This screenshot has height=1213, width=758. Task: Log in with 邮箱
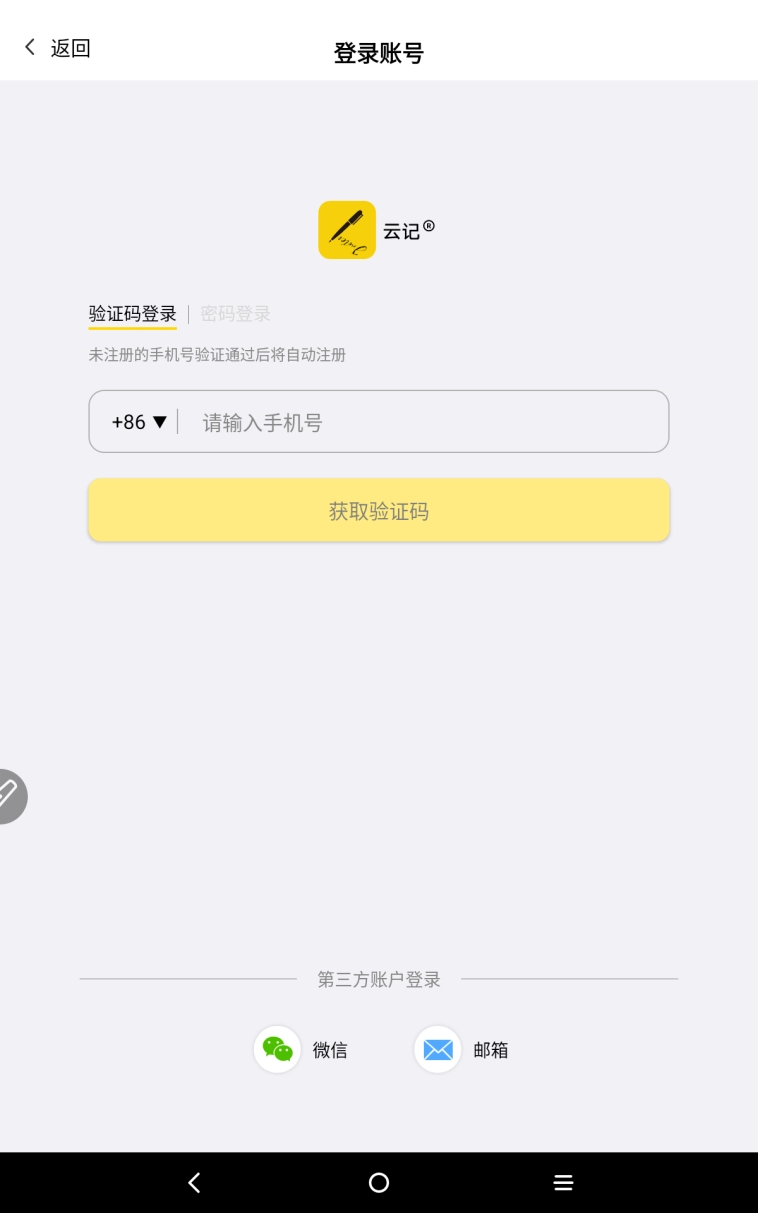pyautogui.click(x=461, y=1050)
